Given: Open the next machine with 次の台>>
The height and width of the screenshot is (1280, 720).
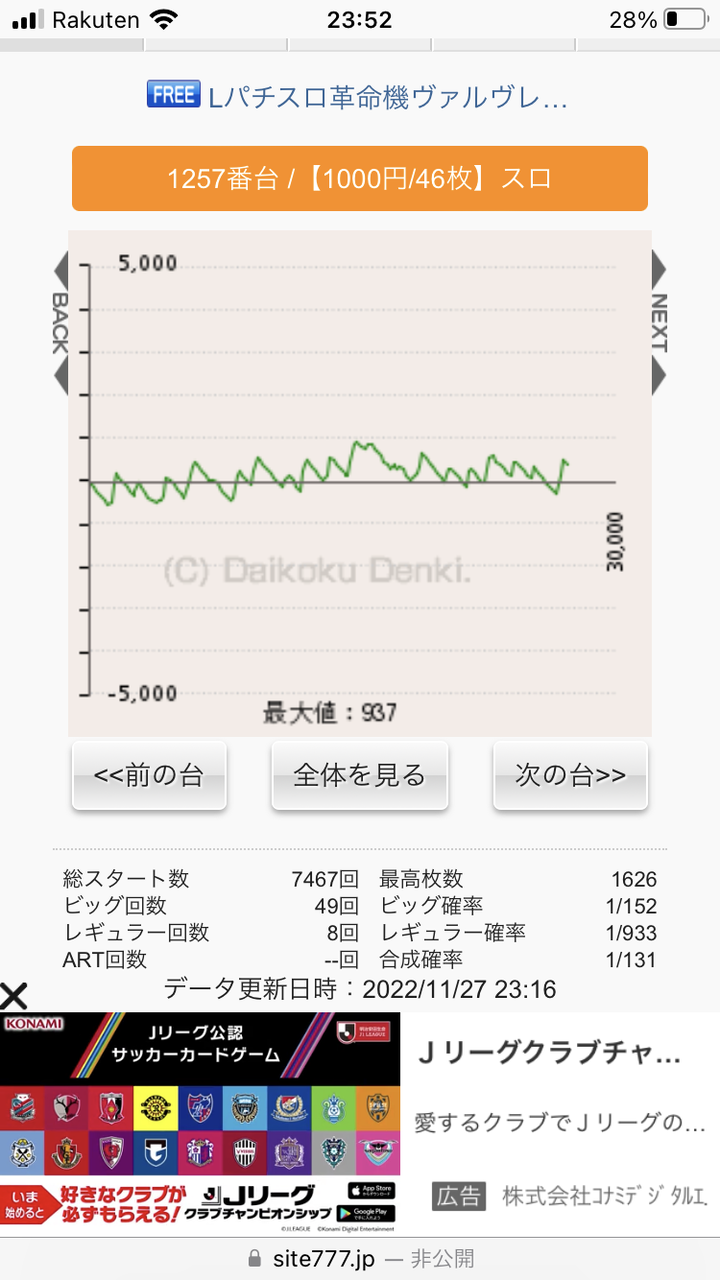Looking at the screenshot, I should (570, 775).
